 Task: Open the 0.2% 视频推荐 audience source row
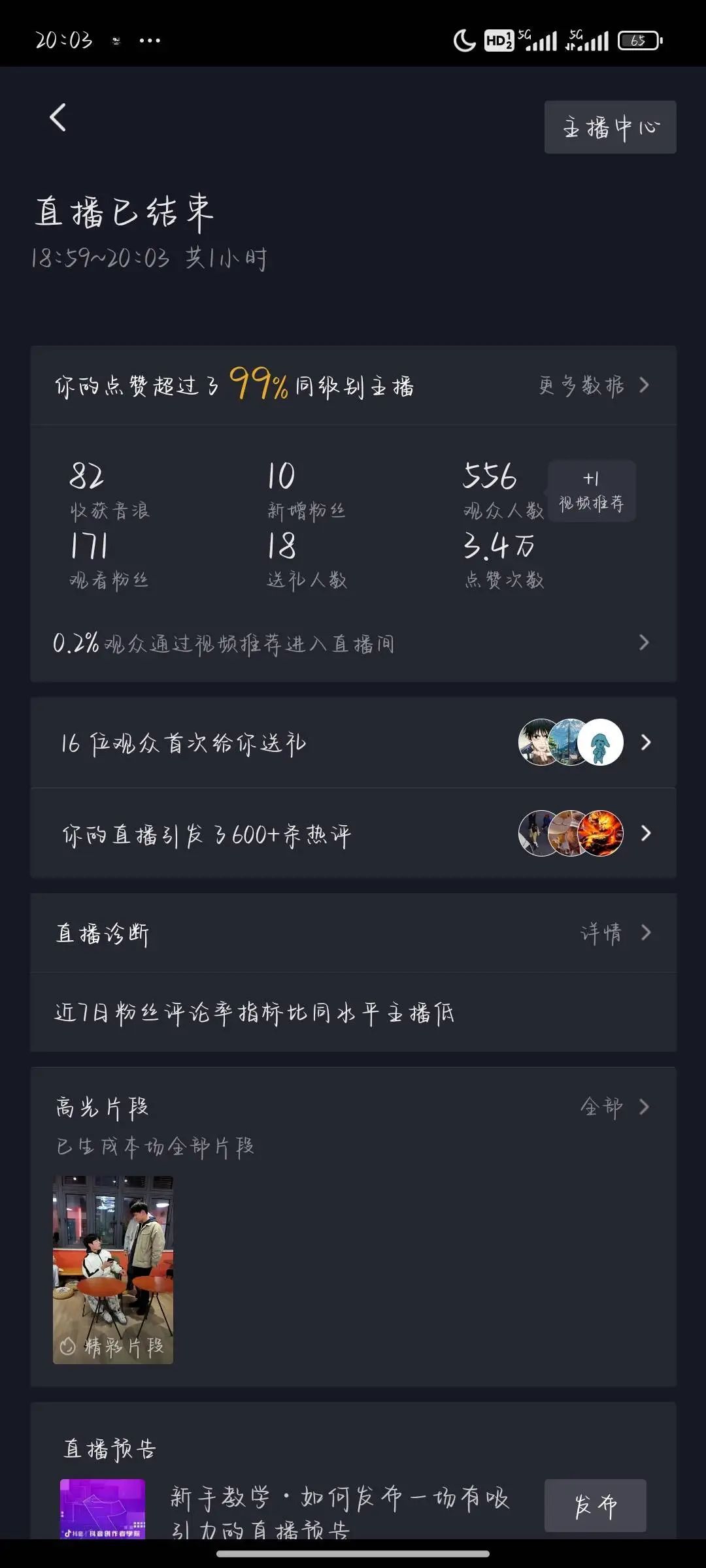[x=353, y=644]
